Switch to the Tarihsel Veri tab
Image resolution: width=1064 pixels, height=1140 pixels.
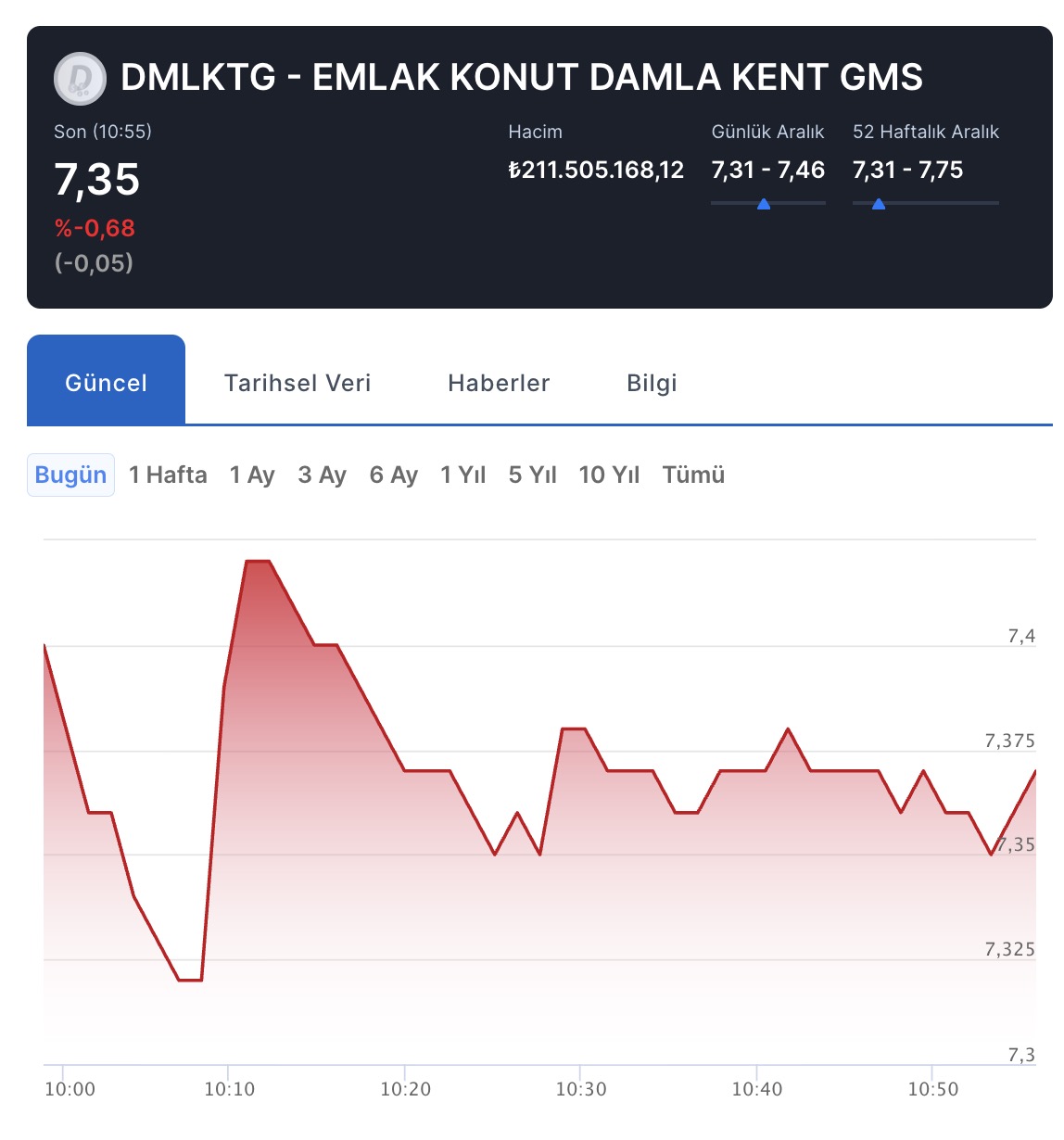click(x=298, y=382)
